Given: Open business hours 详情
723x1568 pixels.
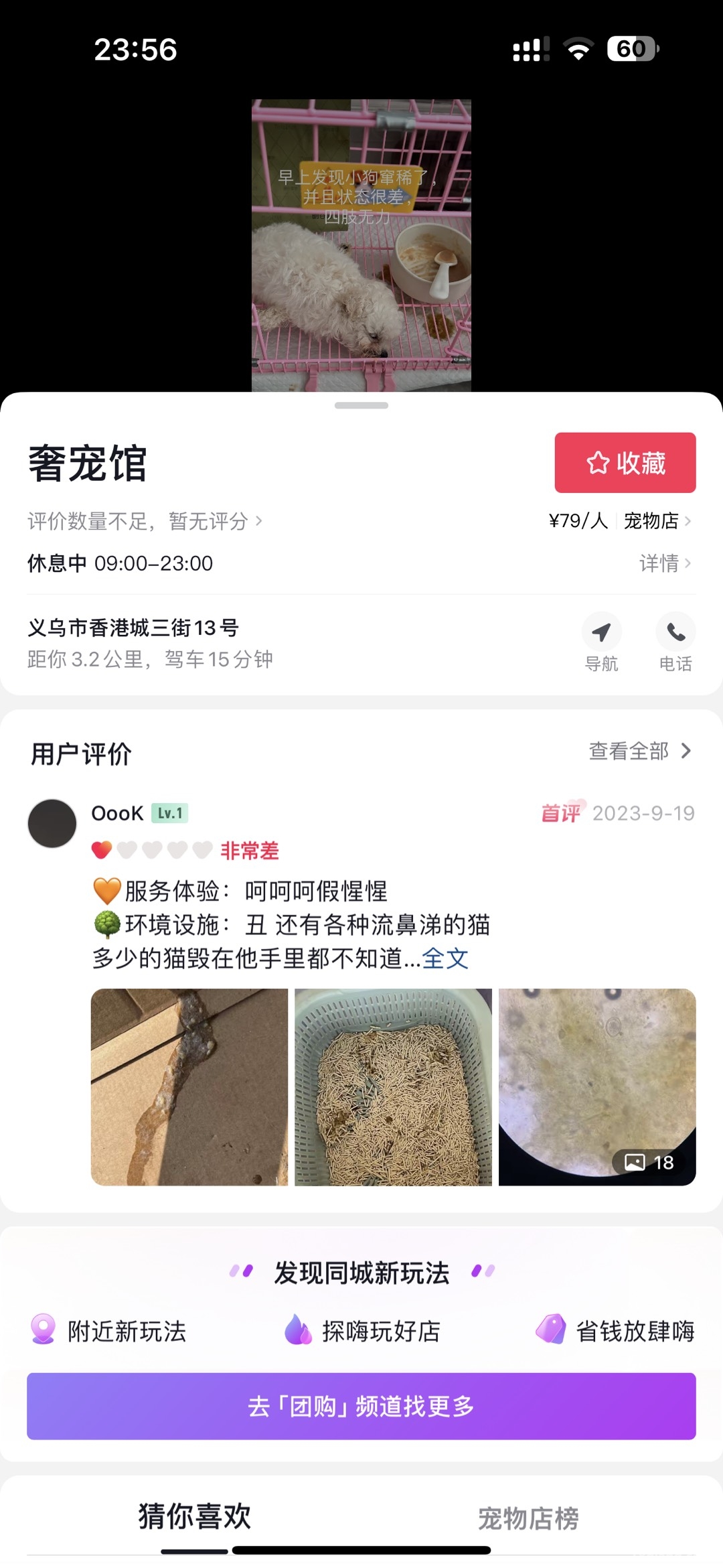Looking at the screenshot, I should click(x=664, y=563).
